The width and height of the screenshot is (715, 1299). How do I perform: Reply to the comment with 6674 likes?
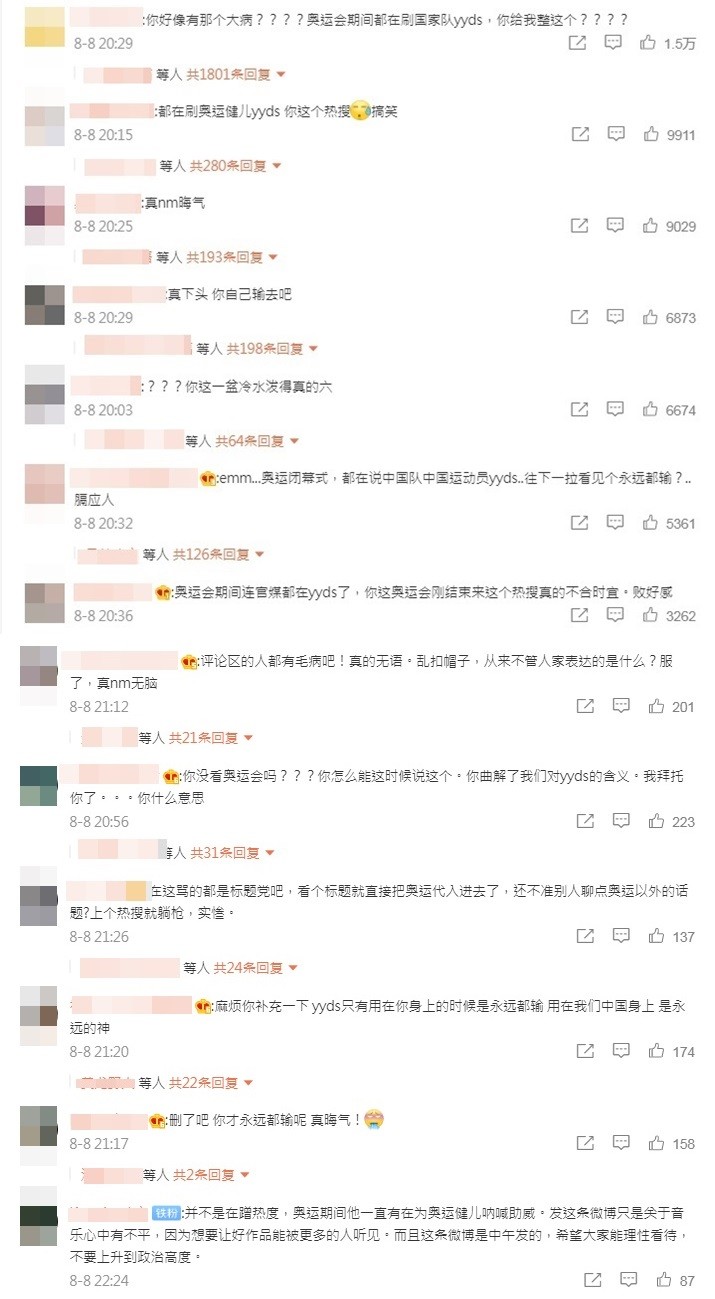616,410
